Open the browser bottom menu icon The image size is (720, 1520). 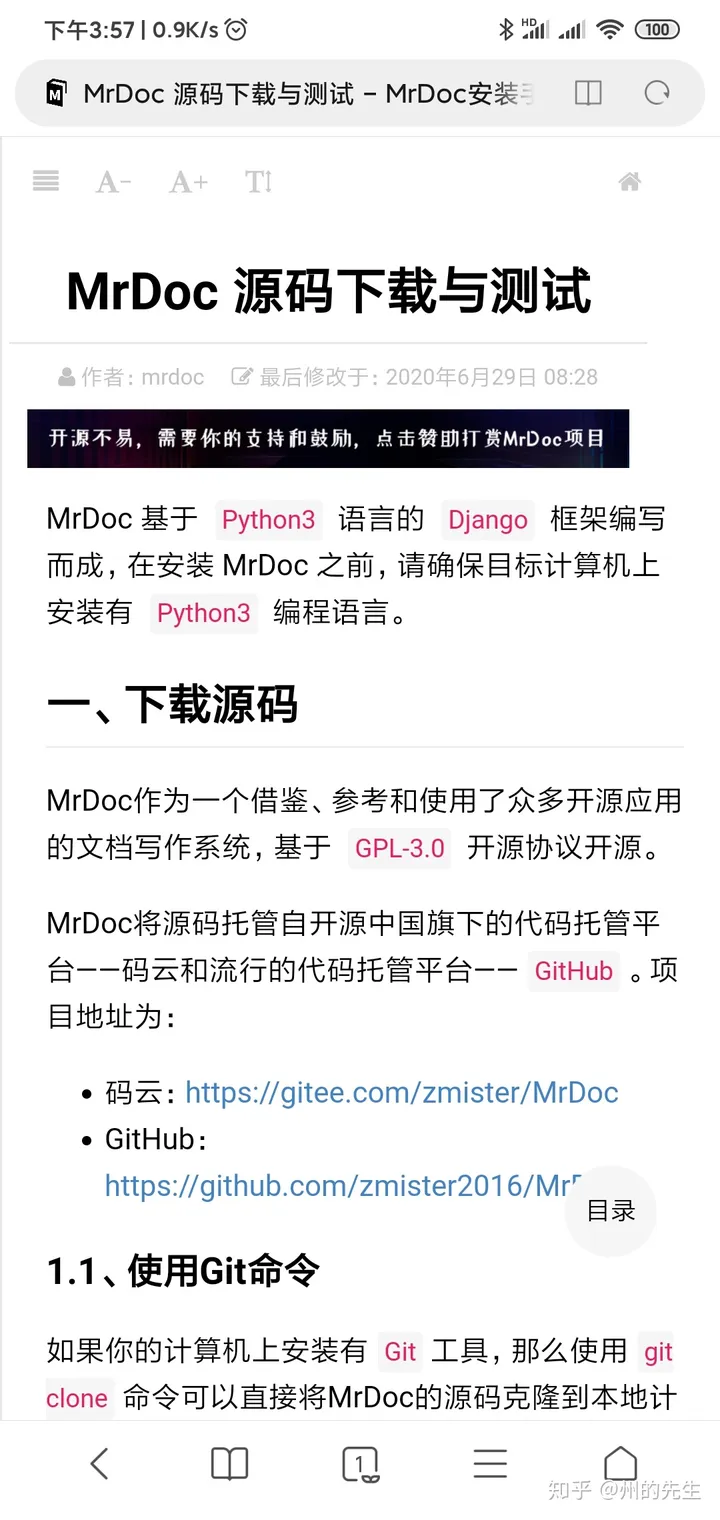(490, 1465)
